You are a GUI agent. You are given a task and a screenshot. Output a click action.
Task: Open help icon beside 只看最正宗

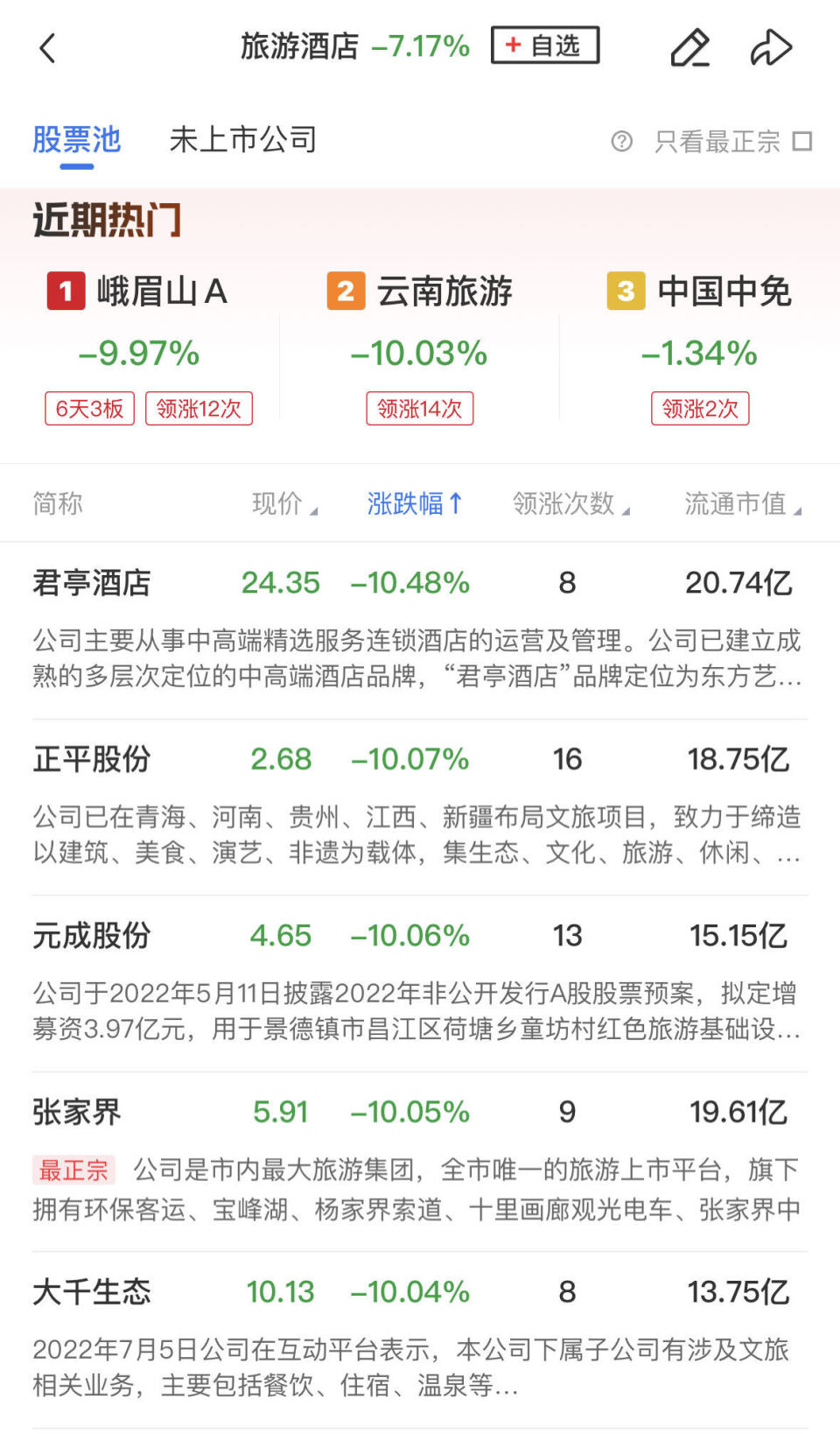pos(621,141)
